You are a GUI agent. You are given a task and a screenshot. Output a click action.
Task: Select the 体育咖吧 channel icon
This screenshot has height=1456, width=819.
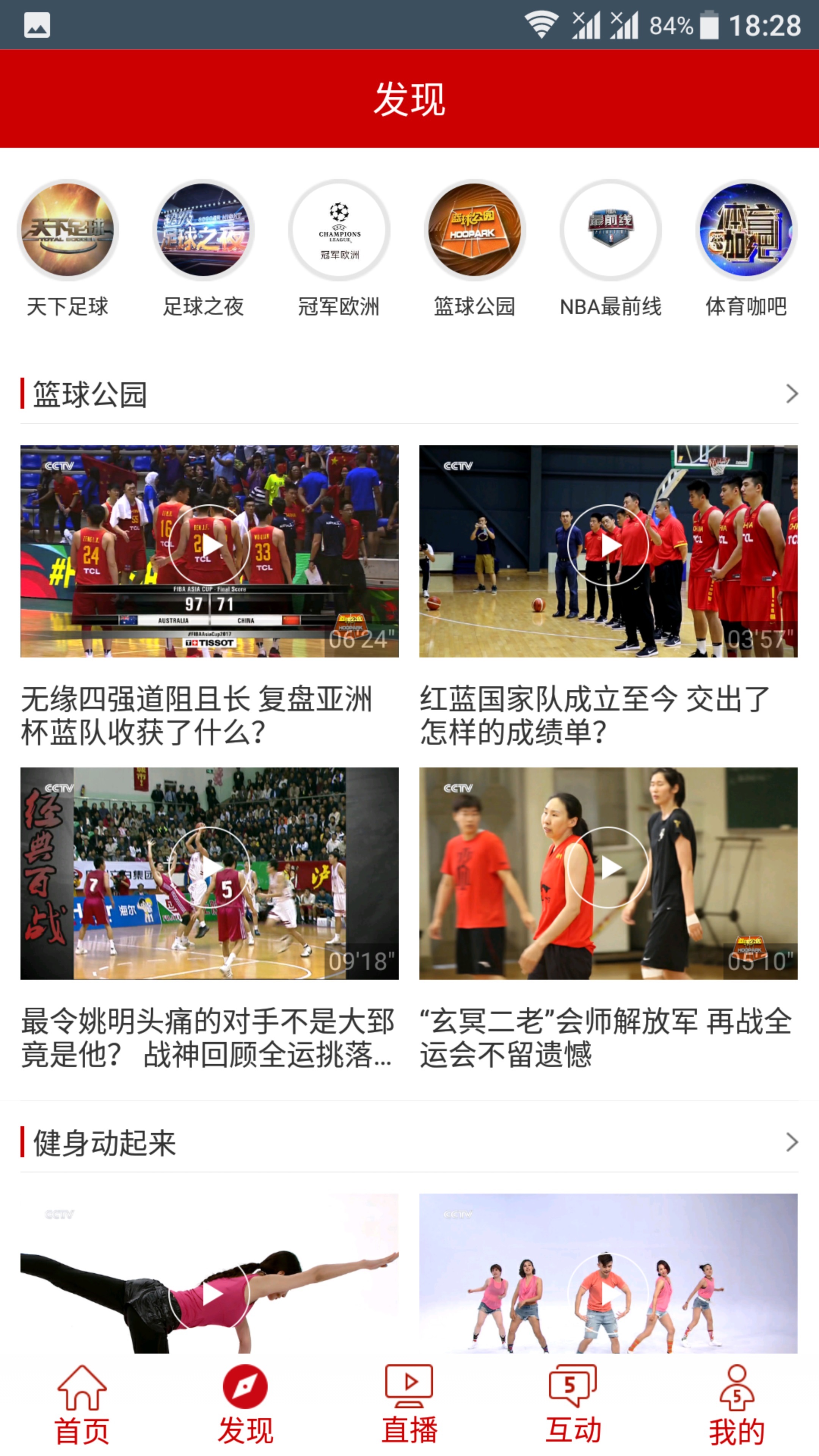tap(747, 231)
